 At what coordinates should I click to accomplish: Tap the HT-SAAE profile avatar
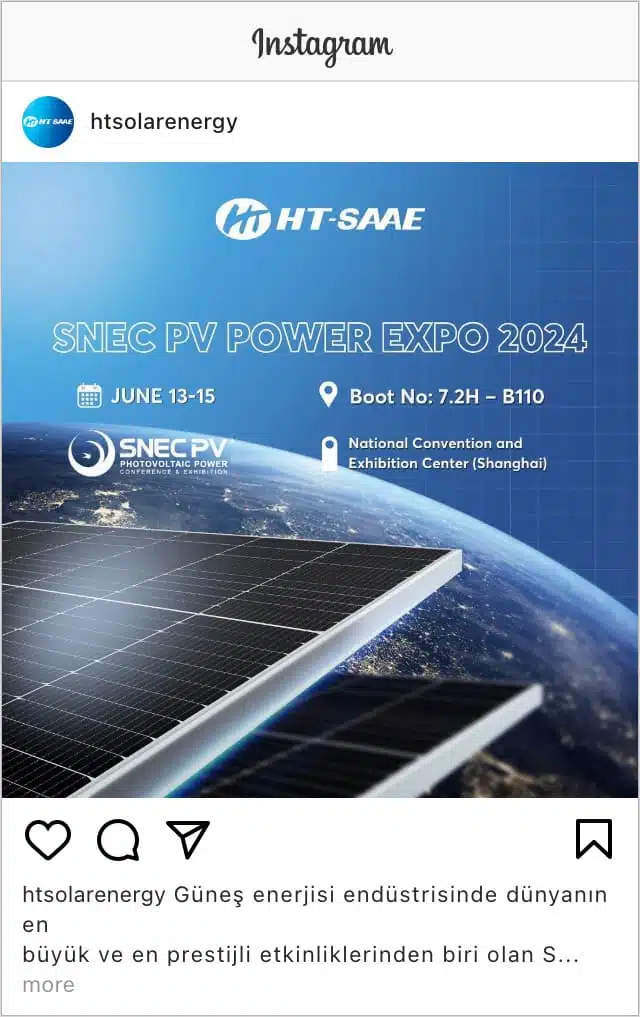[x=48, y=122]
